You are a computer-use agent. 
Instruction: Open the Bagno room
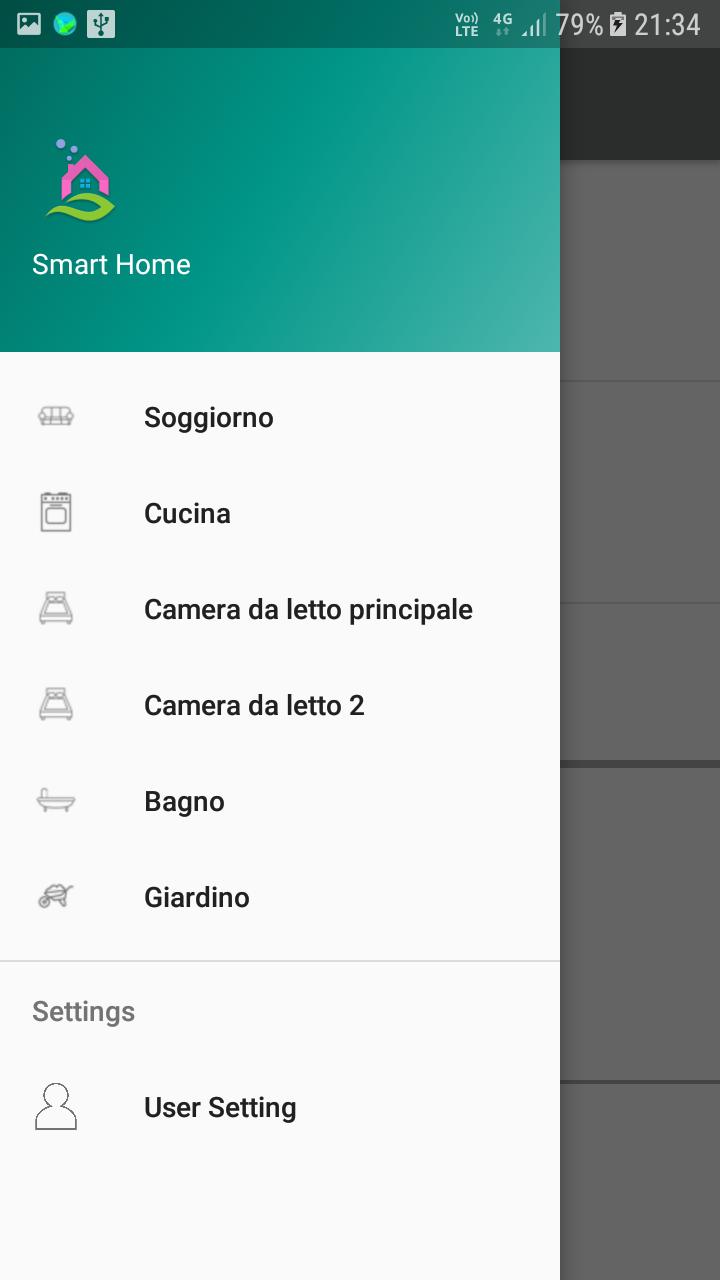(184, 801)
